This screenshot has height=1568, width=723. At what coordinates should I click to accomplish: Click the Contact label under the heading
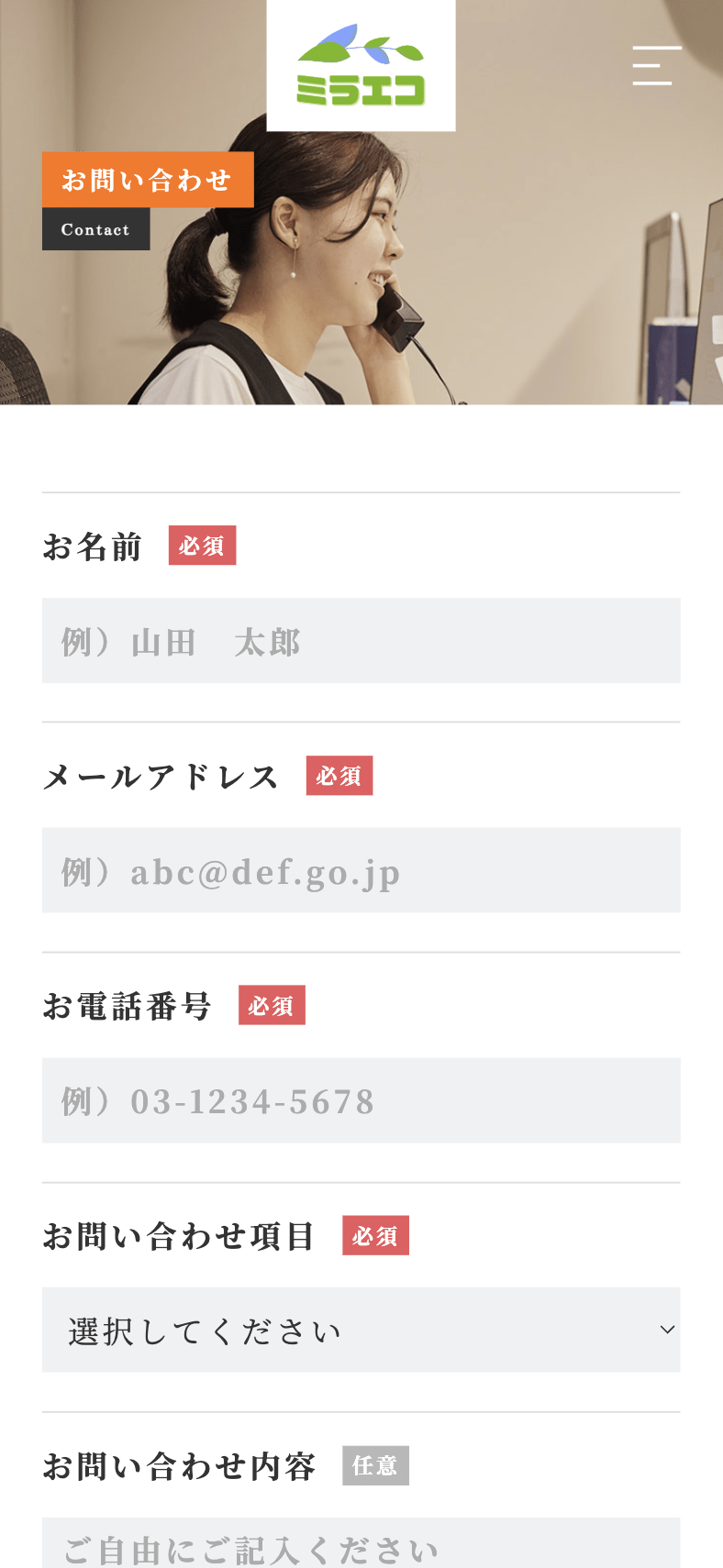pos(95,229)
